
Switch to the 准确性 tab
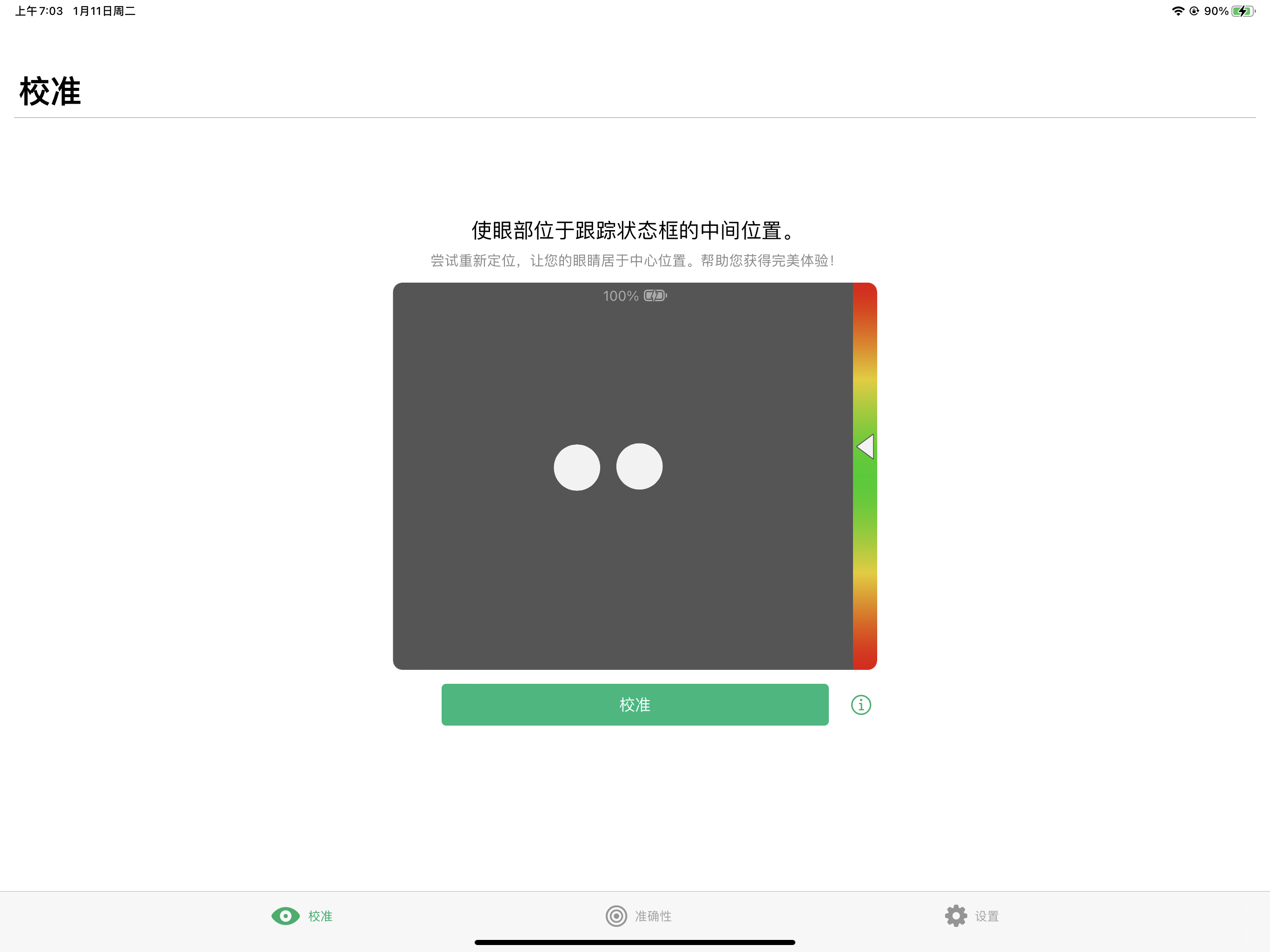pyautogui.click(x=638, y=916)
